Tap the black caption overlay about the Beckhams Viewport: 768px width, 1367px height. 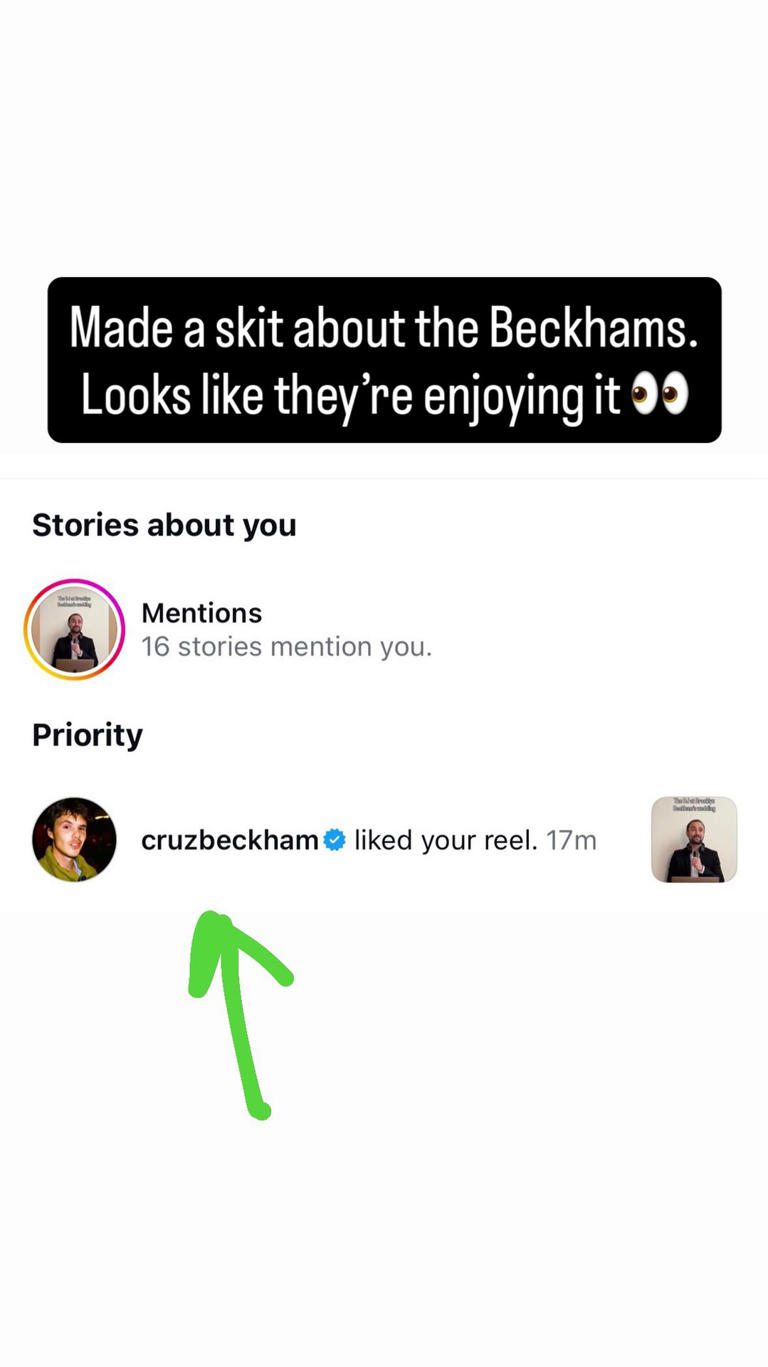pos(384,360)
